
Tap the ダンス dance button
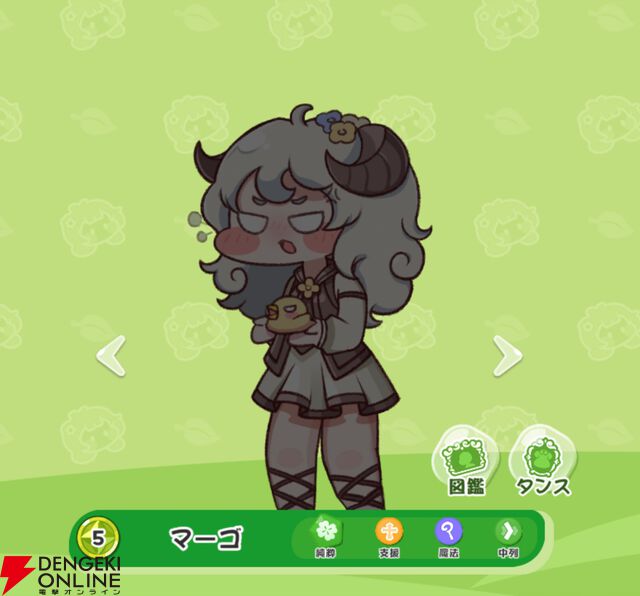tap(541, 463)
